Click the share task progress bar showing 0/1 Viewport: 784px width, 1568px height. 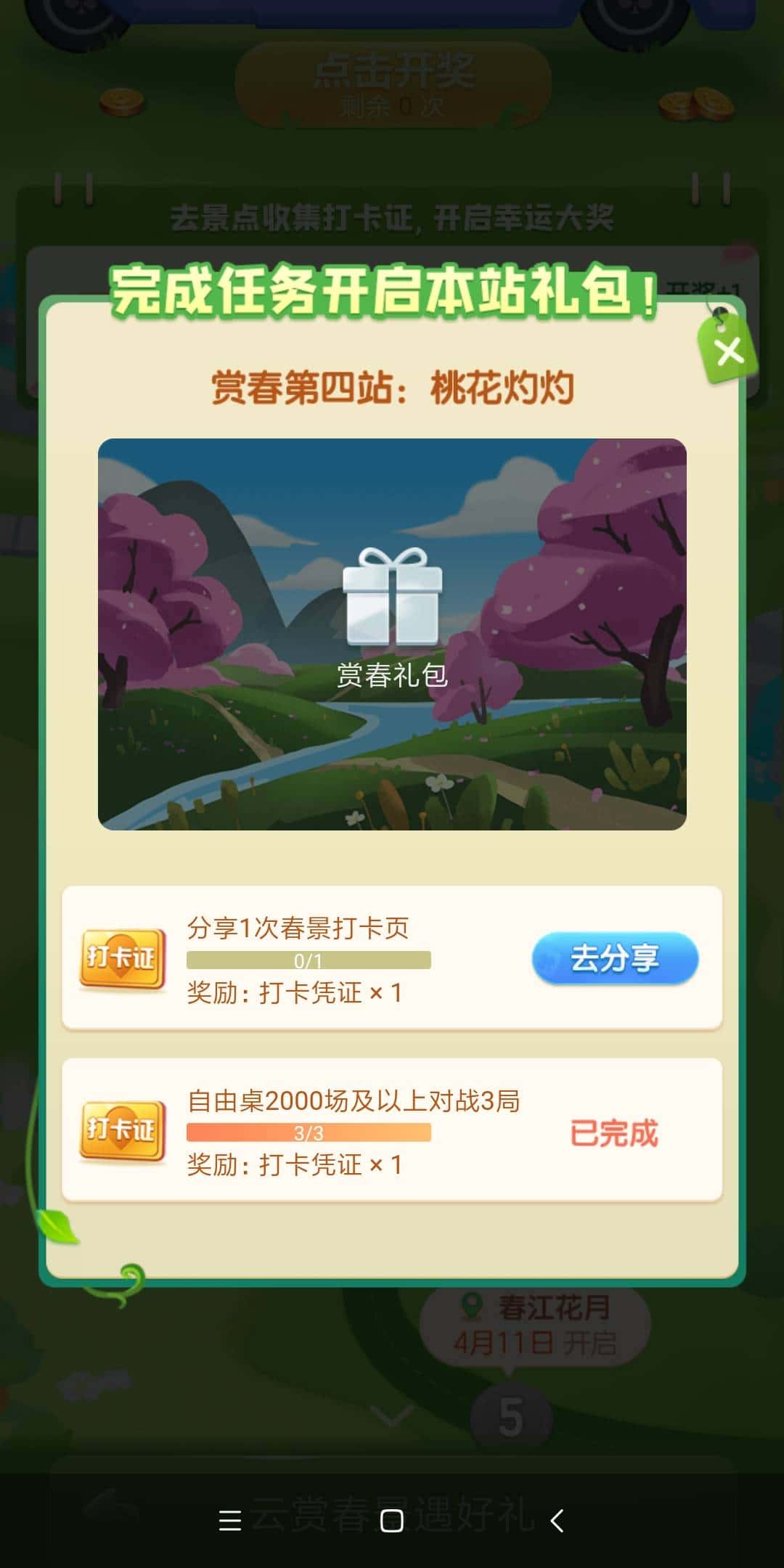[x=309, y=960]
